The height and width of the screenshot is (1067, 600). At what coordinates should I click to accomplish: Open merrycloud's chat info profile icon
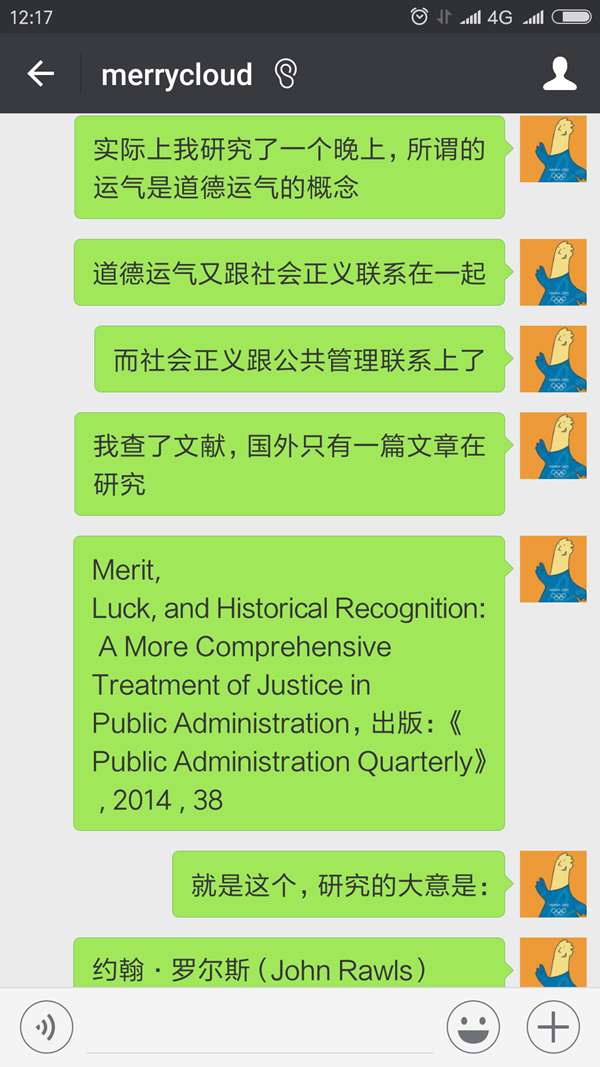pyautogui.click(x=559, y=74)
